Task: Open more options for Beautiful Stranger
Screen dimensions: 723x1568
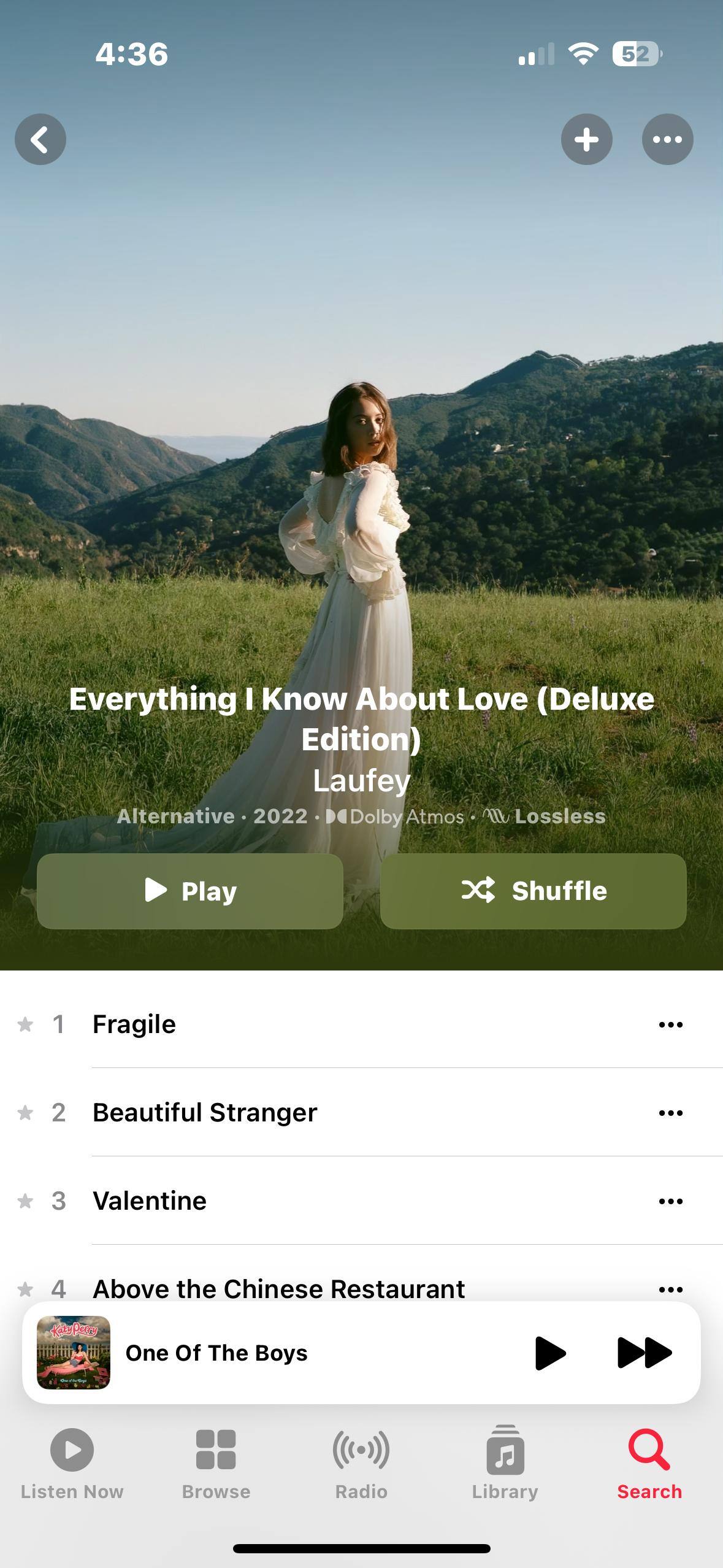Action: click(670, 1113)
